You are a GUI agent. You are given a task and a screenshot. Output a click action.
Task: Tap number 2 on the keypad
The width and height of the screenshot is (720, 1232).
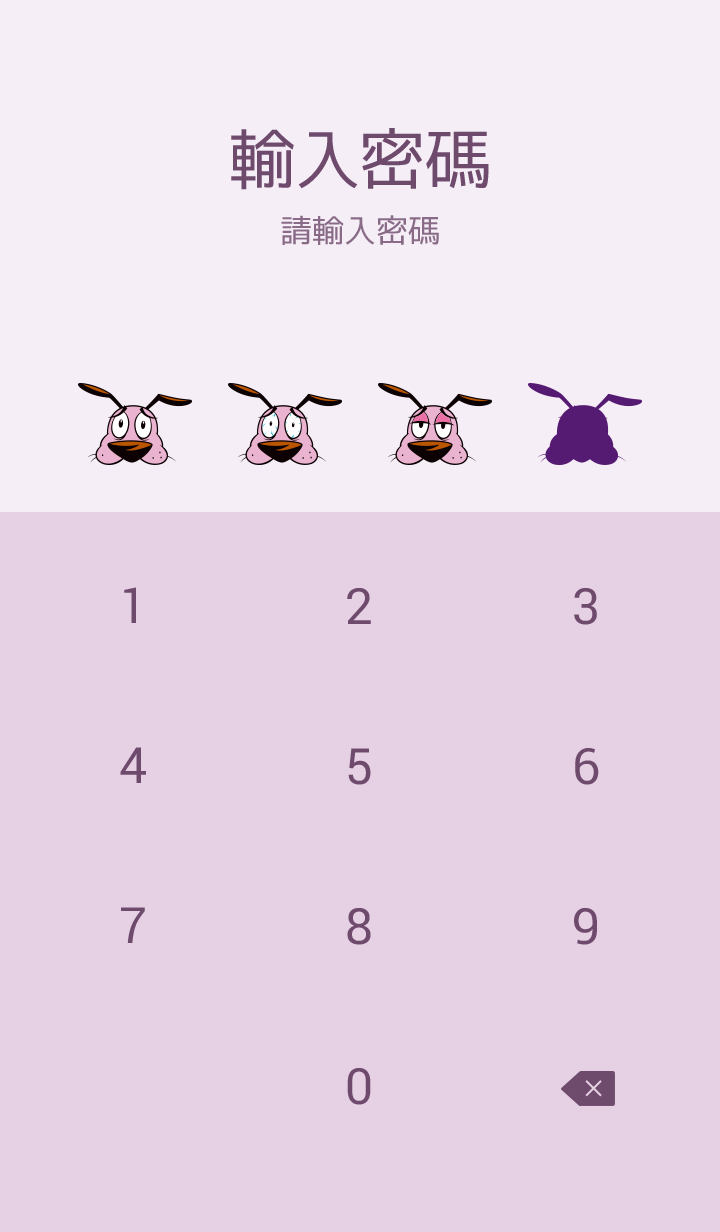coord(359,607)
